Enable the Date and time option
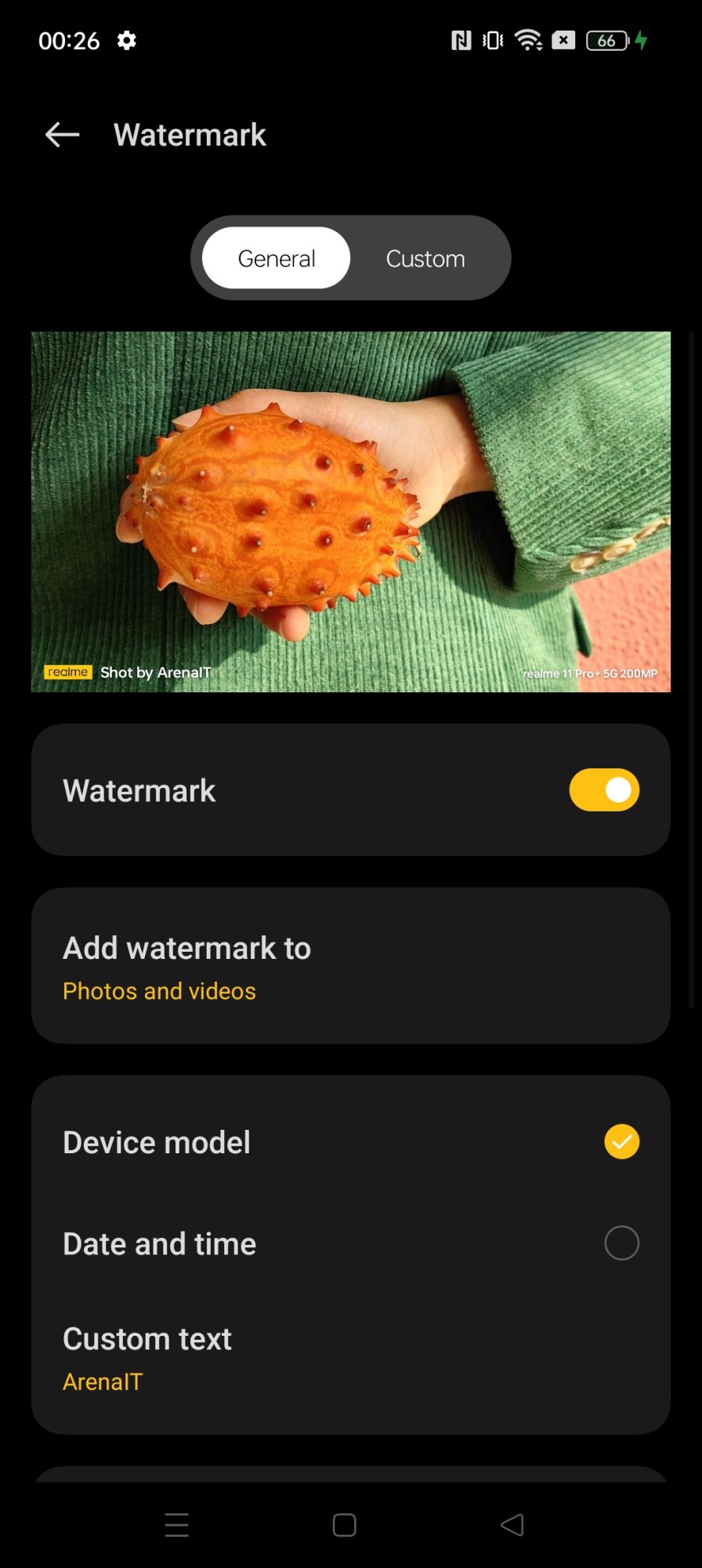 pos(621,1243)
